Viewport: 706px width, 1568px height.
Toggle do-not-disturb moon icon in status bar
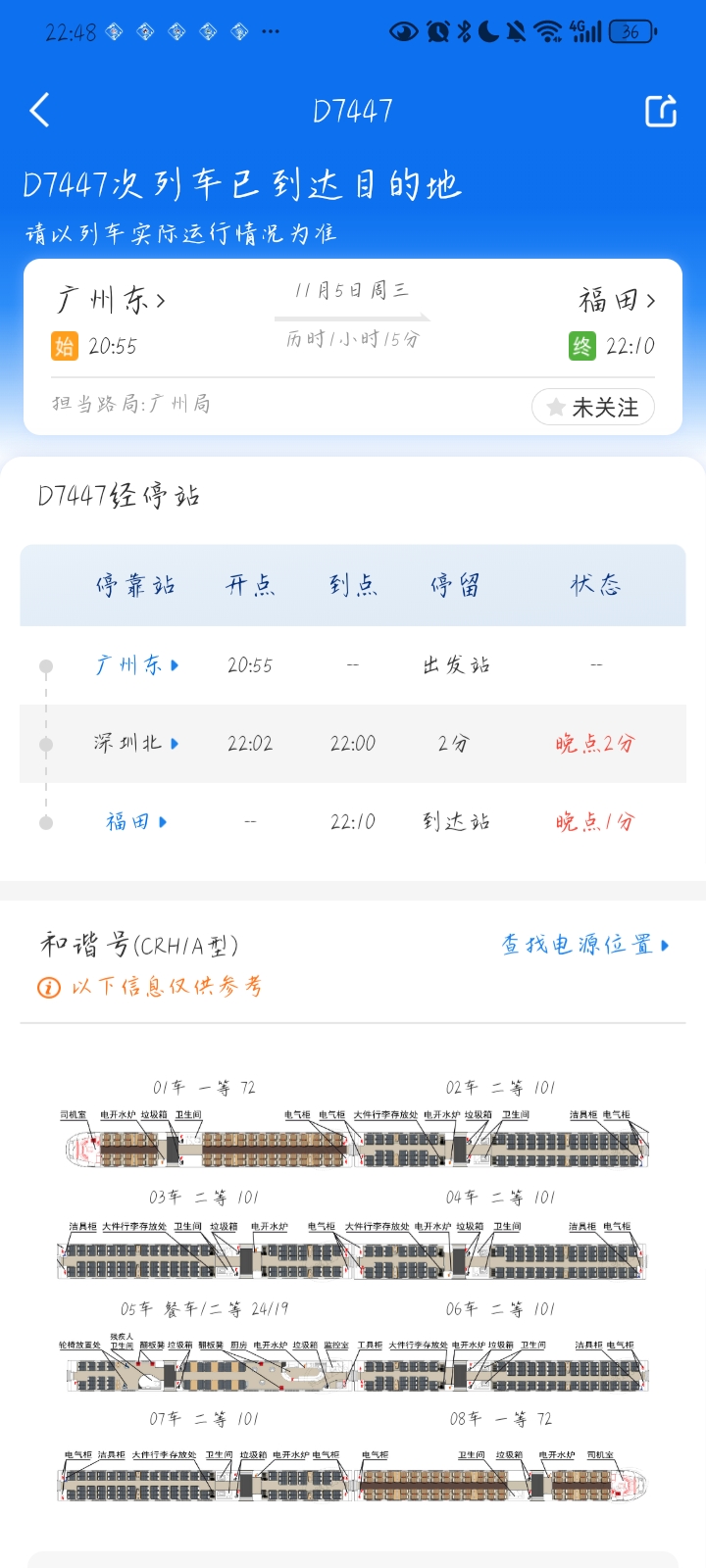click(x=488, y=32)
